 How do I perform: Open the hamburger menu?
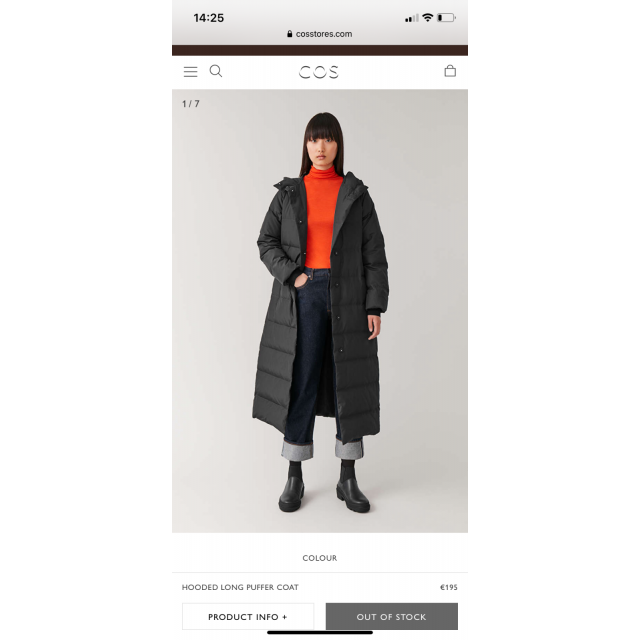[190, 72]
